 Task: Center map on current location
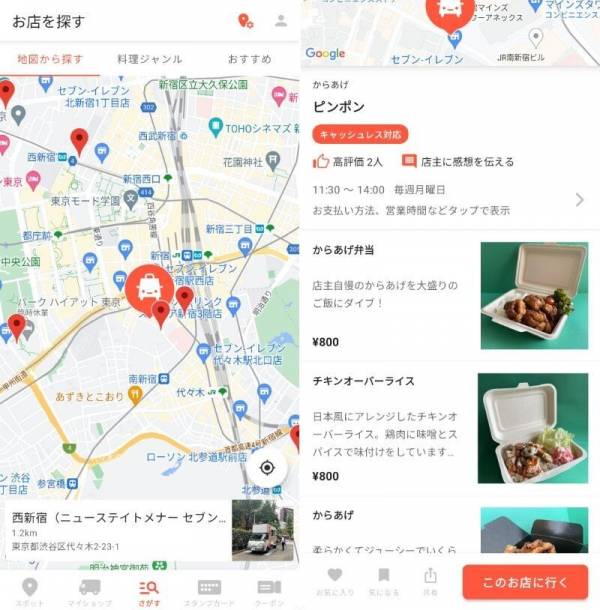(267, 468)
